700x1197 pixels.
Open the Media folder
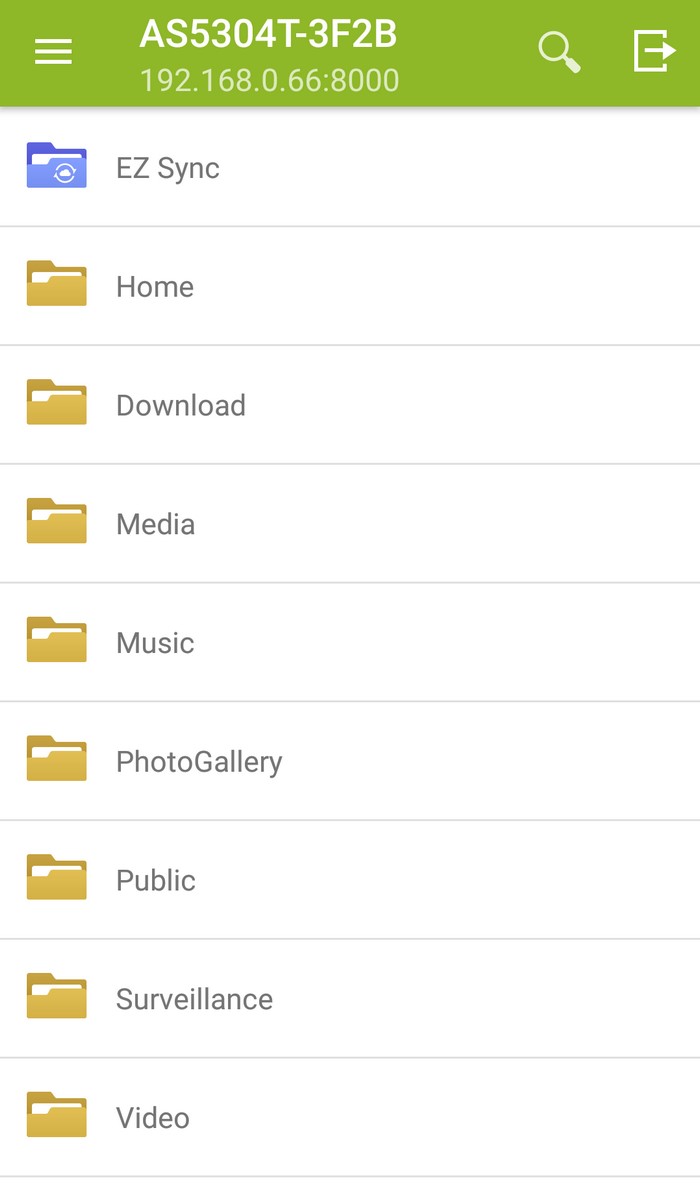click(350, 524)
